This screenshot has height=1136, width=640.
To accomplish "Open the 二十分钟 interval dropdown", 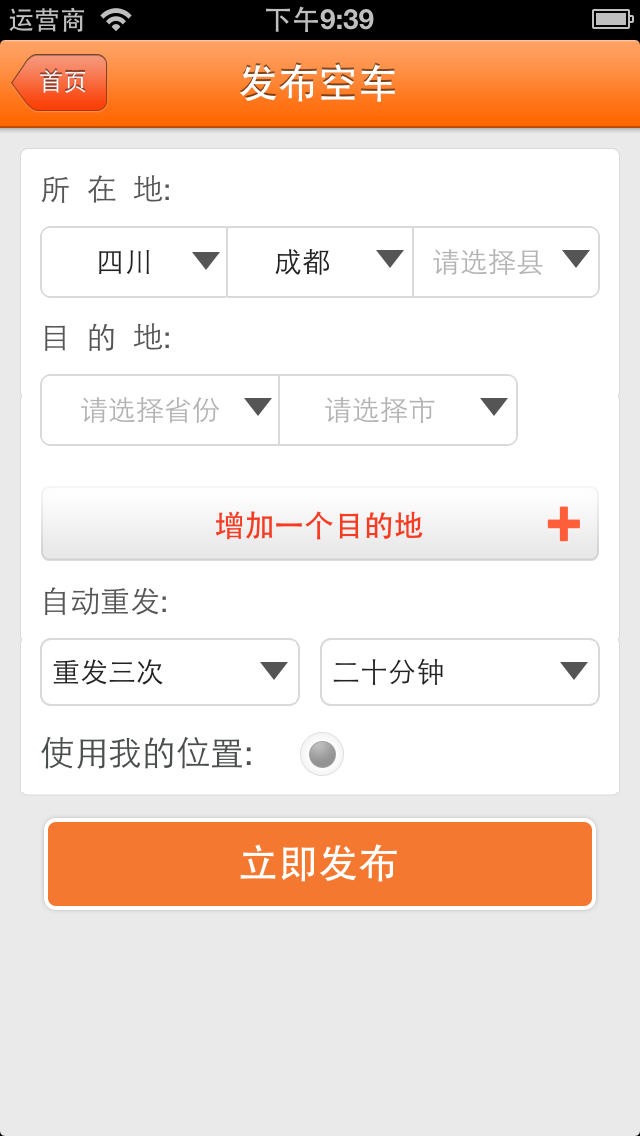I will (460, 672).
